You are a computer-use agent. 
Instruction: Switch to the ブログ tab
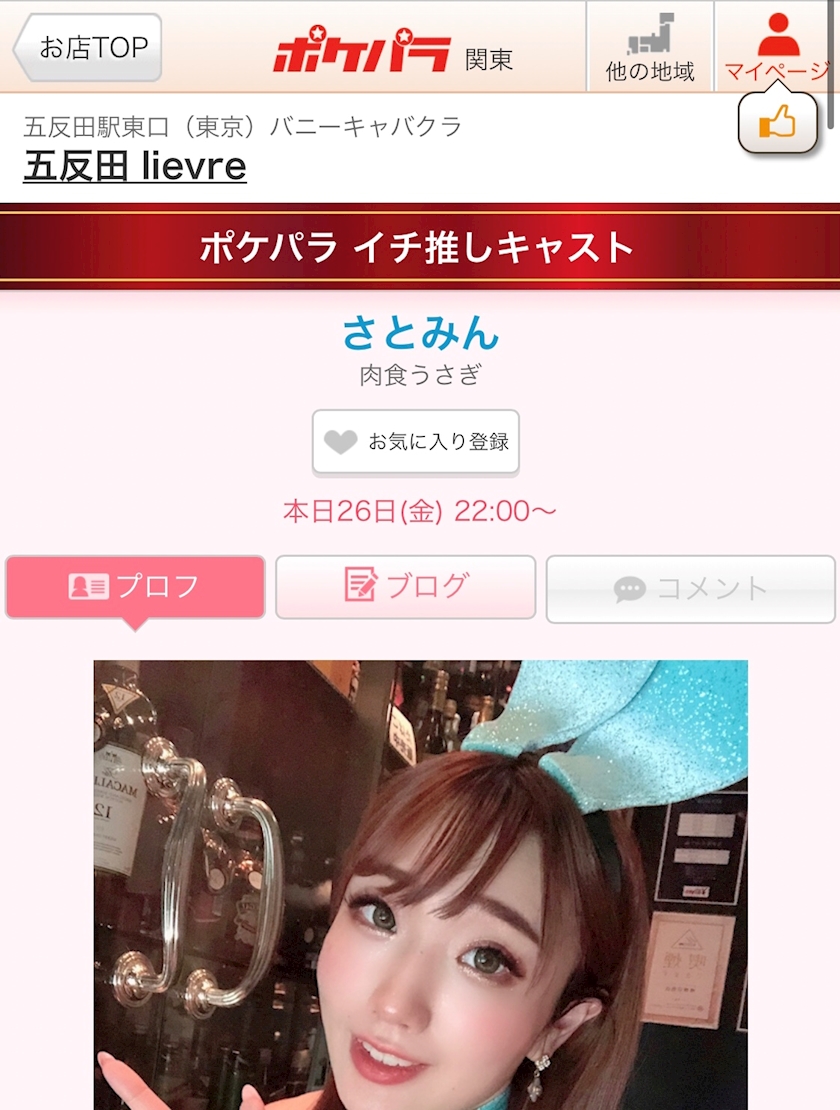405,587
